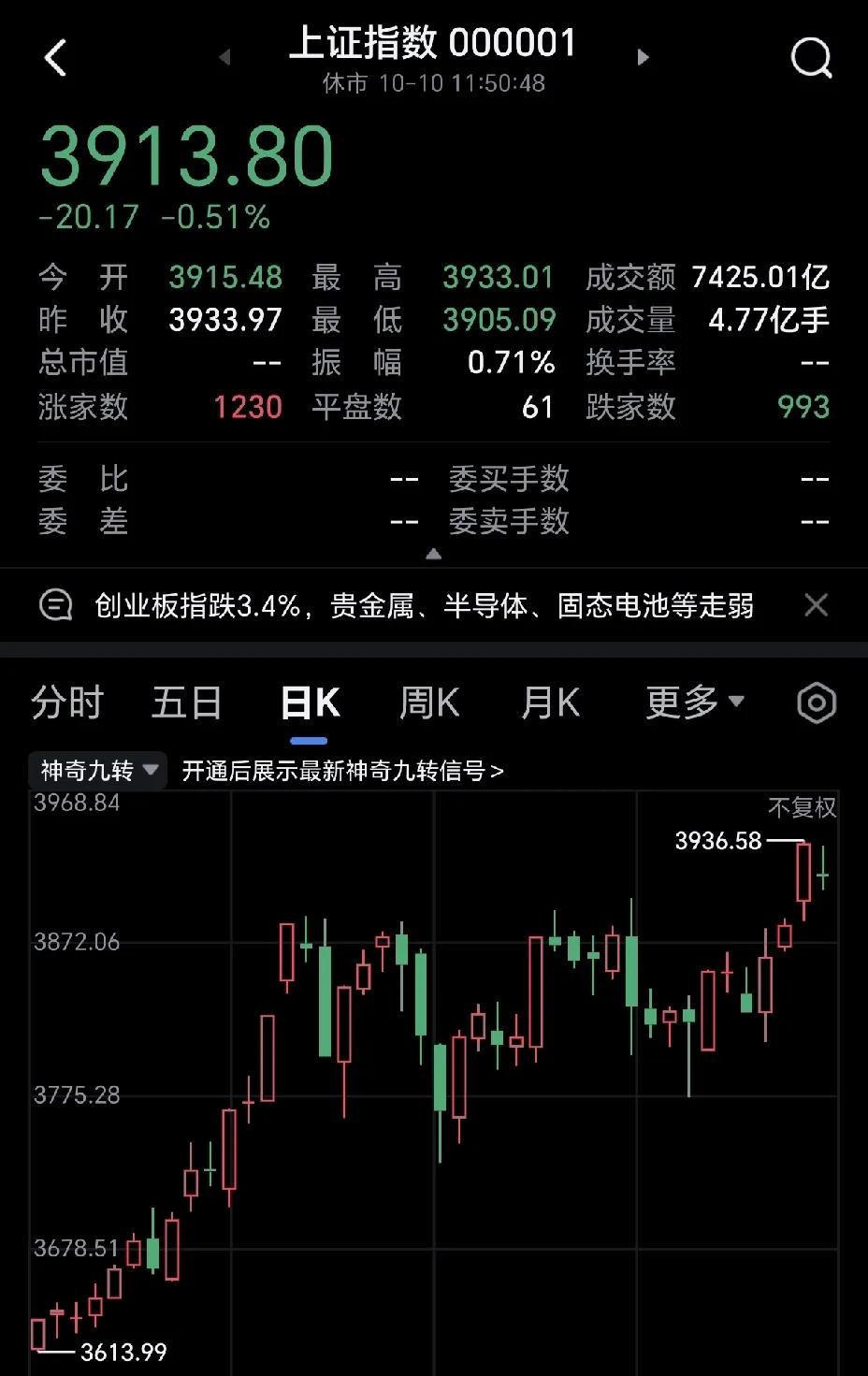Open 开通后展示最新神奇九转信号 link
Image resolution: width=868 pixels, height=1376 pixels.
(342, 771)
